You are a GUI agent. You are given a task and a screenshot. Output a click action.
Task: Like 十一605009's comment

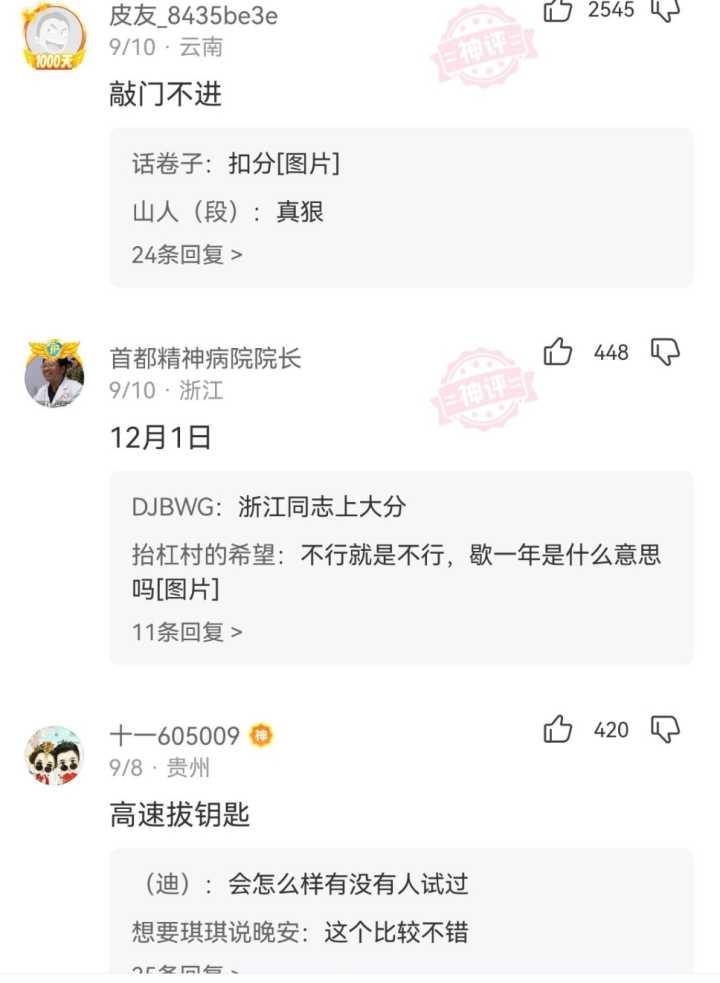(x=558, y=730)
